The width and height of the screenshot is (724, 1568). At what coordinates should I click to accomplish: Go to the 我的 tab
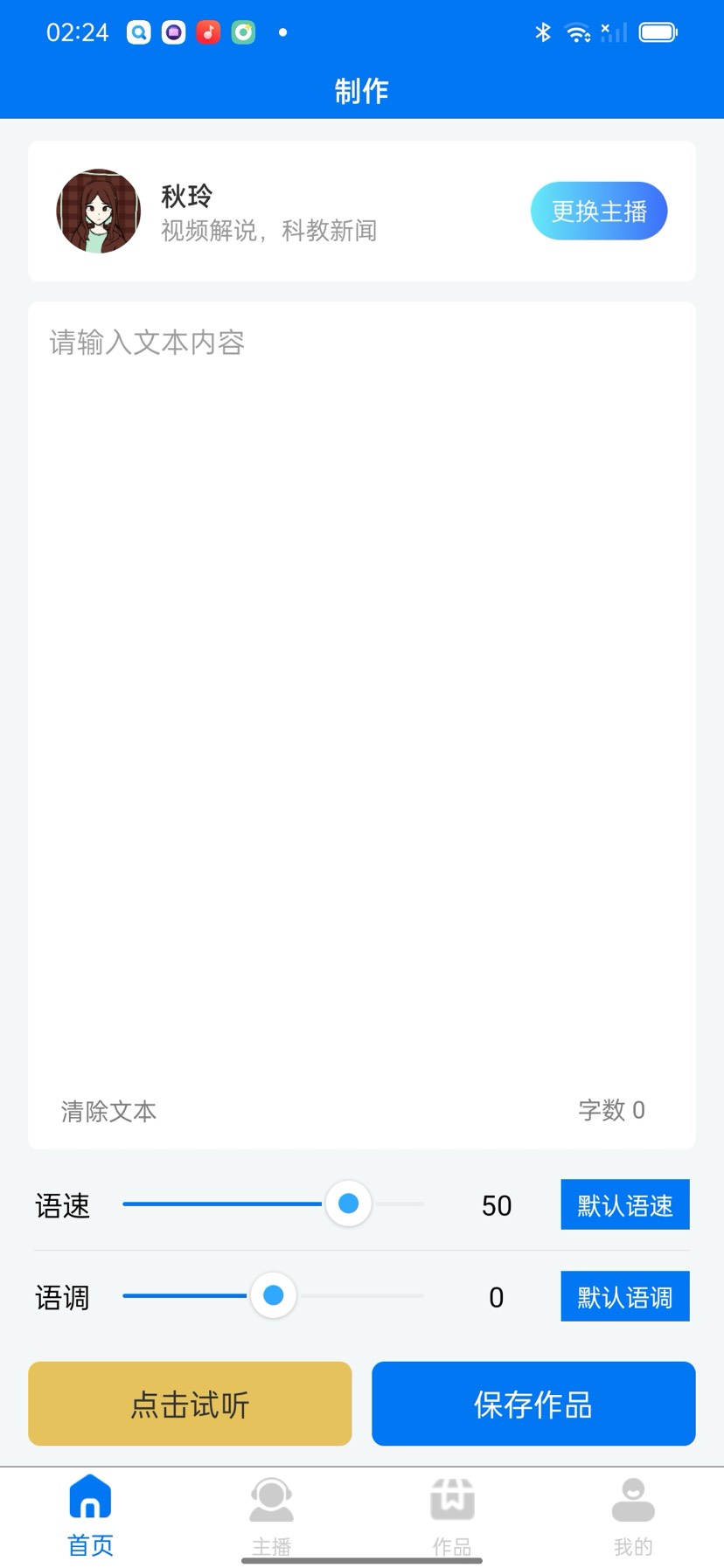(x=633, y=1516)
